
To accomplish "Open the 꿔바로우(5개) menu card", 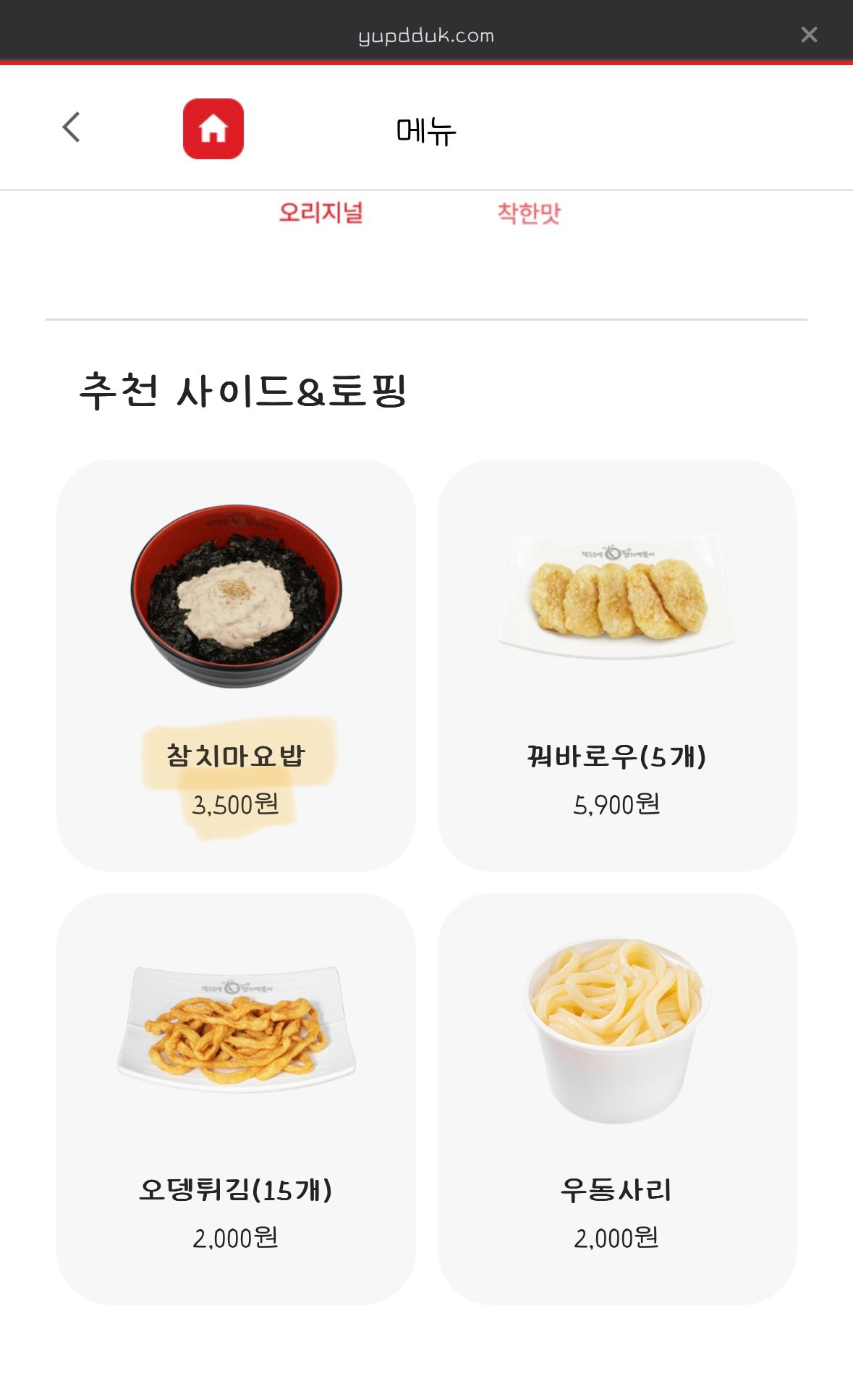I will 616,665.
